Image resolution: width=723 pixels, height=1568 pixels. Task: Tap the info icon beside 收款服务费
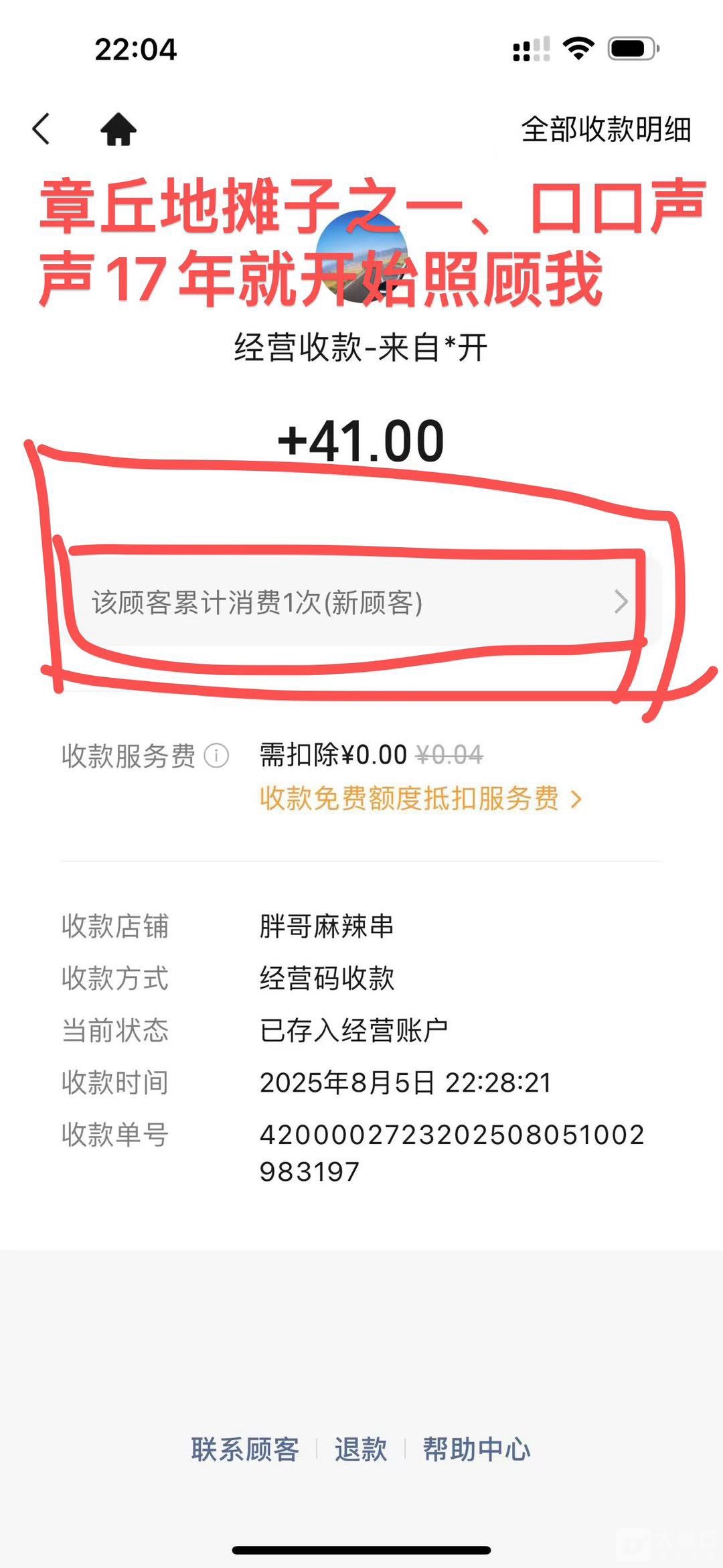pyautogui.click(x=216, y=756)
